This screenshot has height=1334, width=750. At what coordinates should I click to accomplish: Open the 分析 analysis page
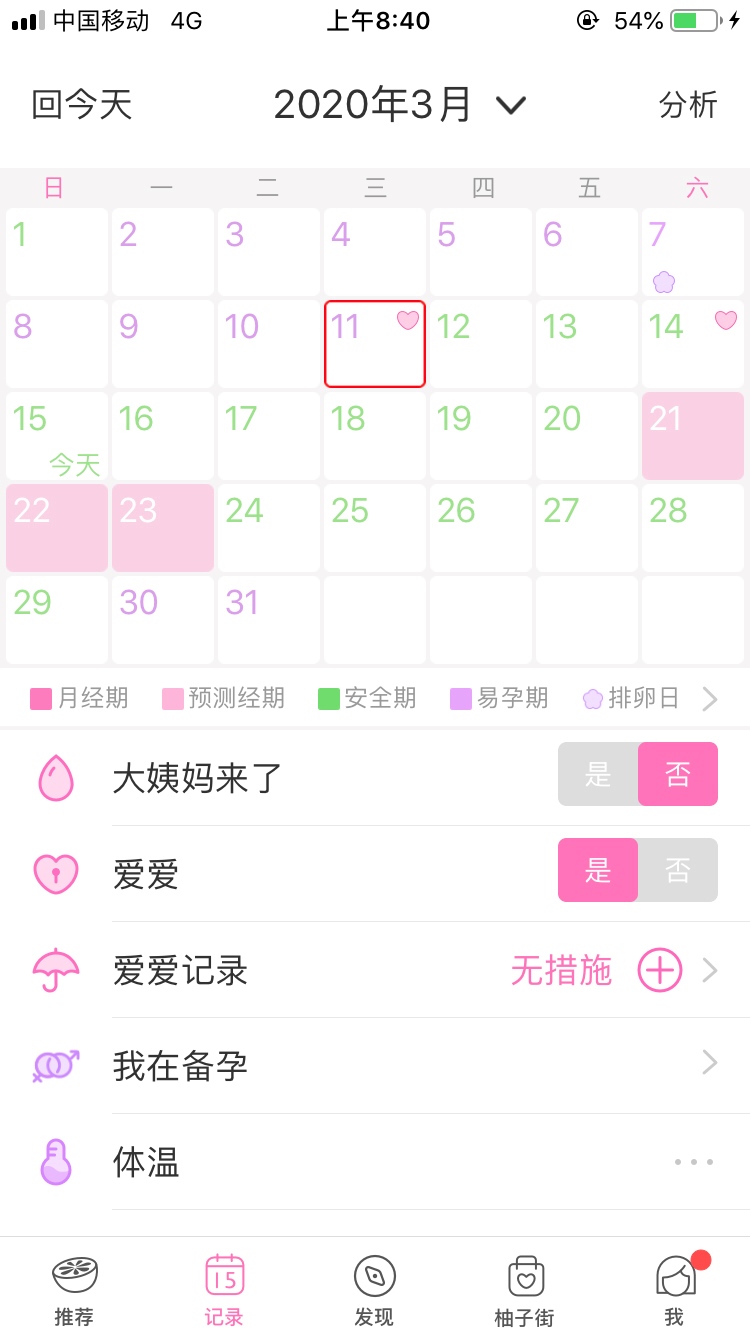tap(688, 105)
